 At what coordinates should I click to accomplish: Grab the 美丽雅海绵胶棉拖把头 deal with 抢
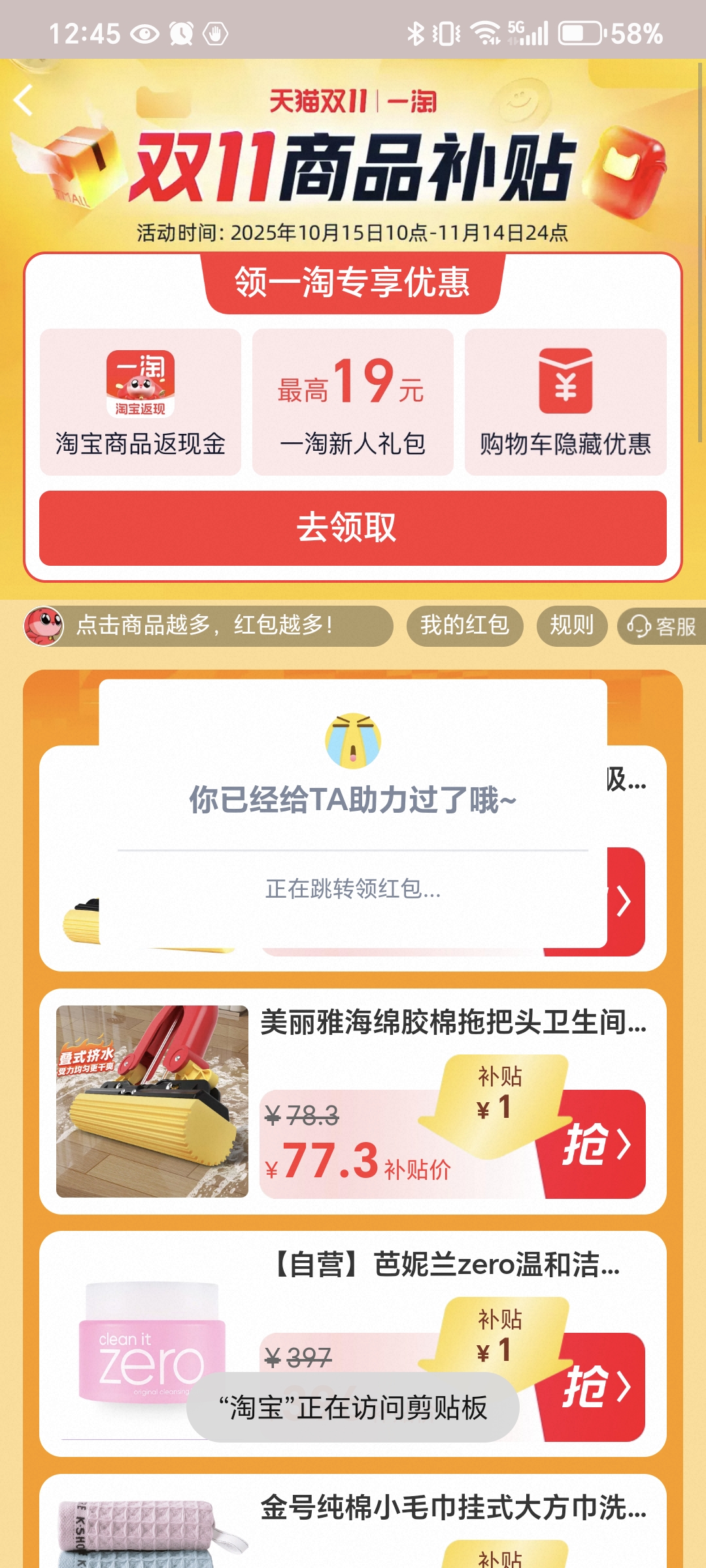596,1145
